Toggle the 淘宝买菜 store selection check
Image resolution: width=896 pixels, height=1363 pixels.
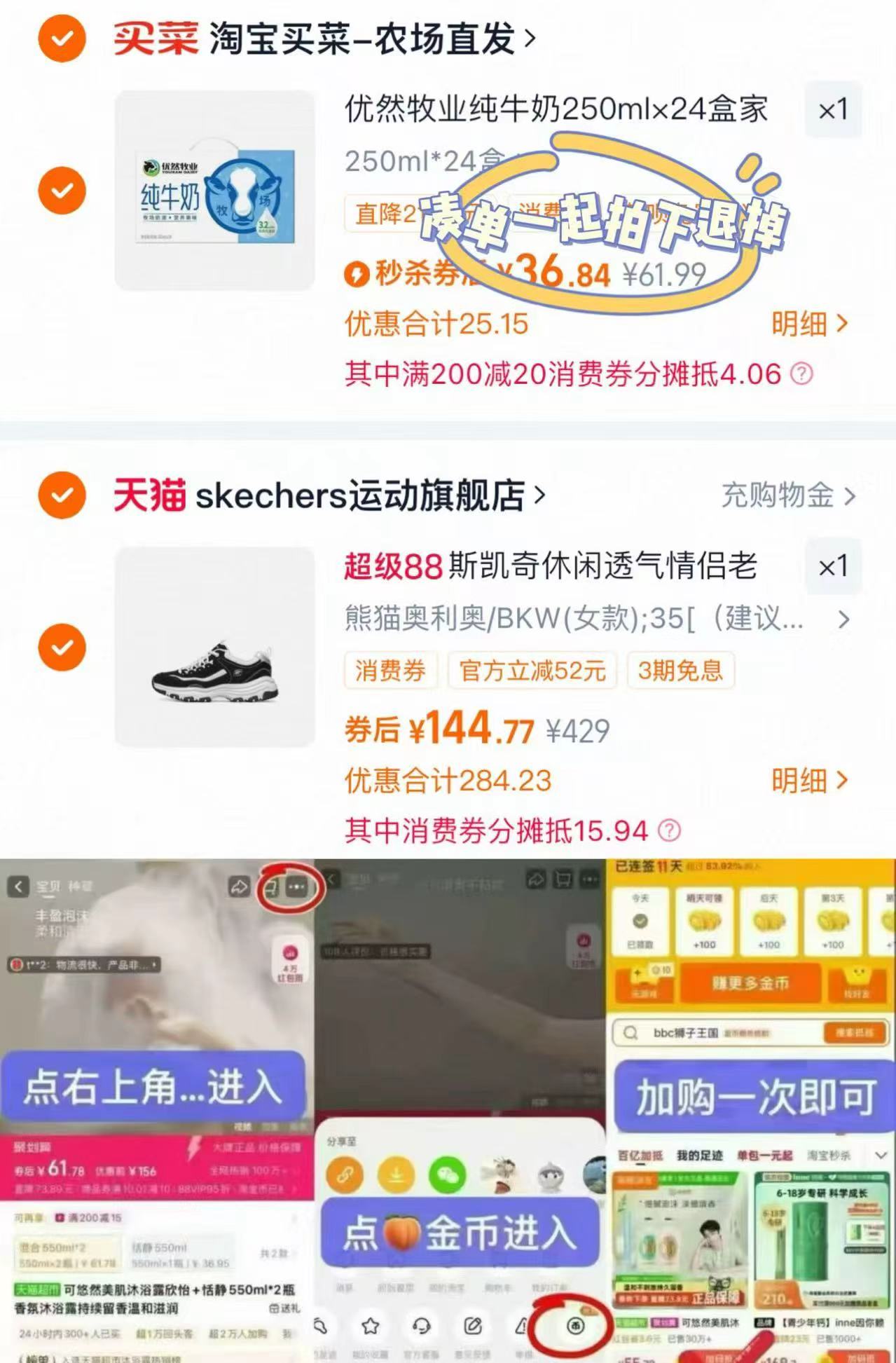pos(62,39)
